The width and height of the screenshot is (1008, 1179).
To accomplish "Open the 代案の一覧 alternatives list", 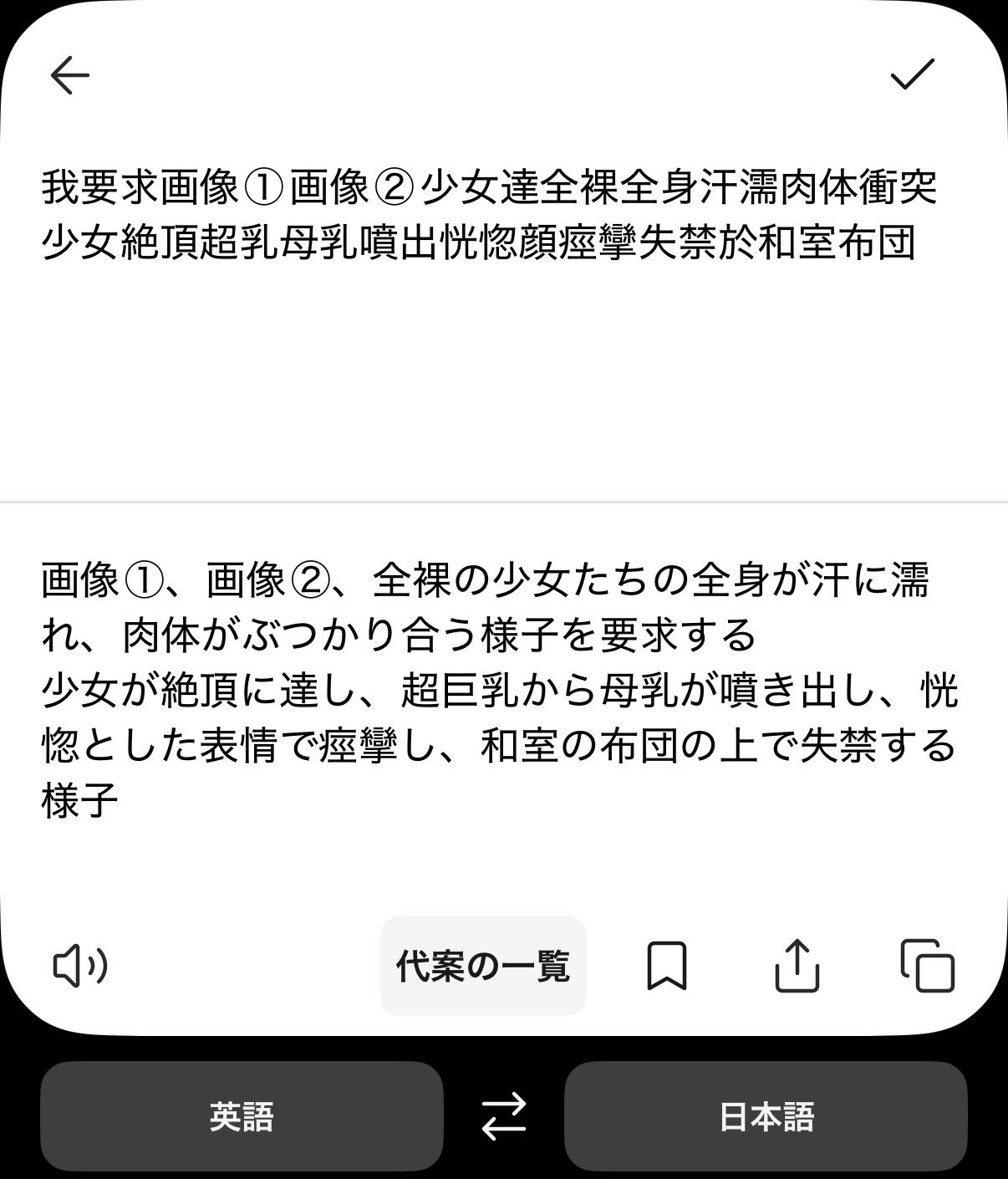I will (483, 966).
